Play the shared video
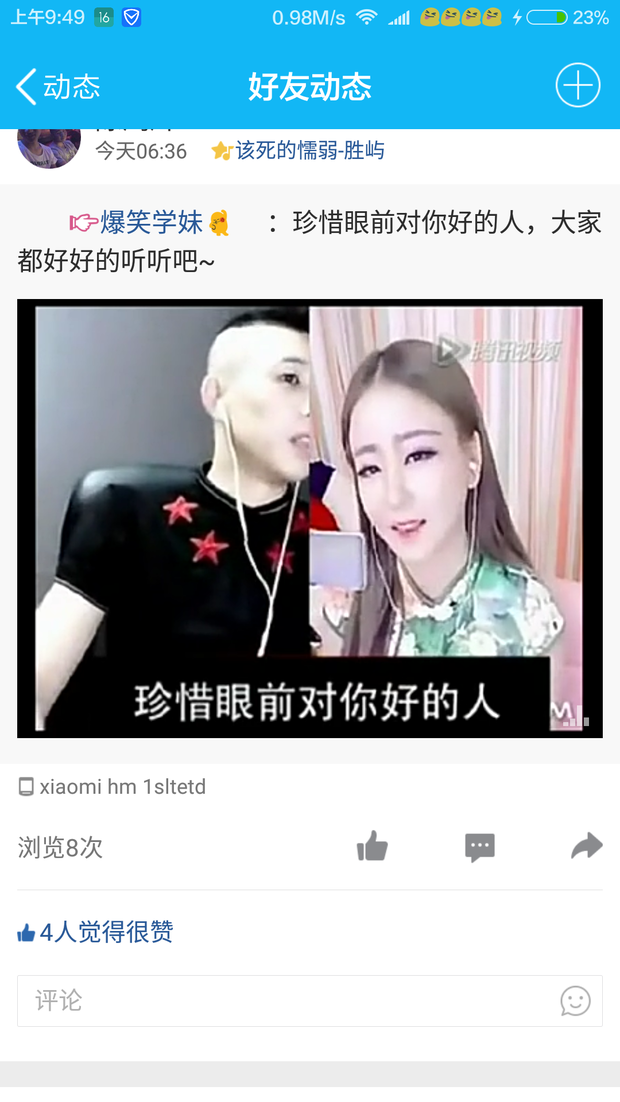The height and width of the screenshot is (1102, 620). (x=310, y=518)
